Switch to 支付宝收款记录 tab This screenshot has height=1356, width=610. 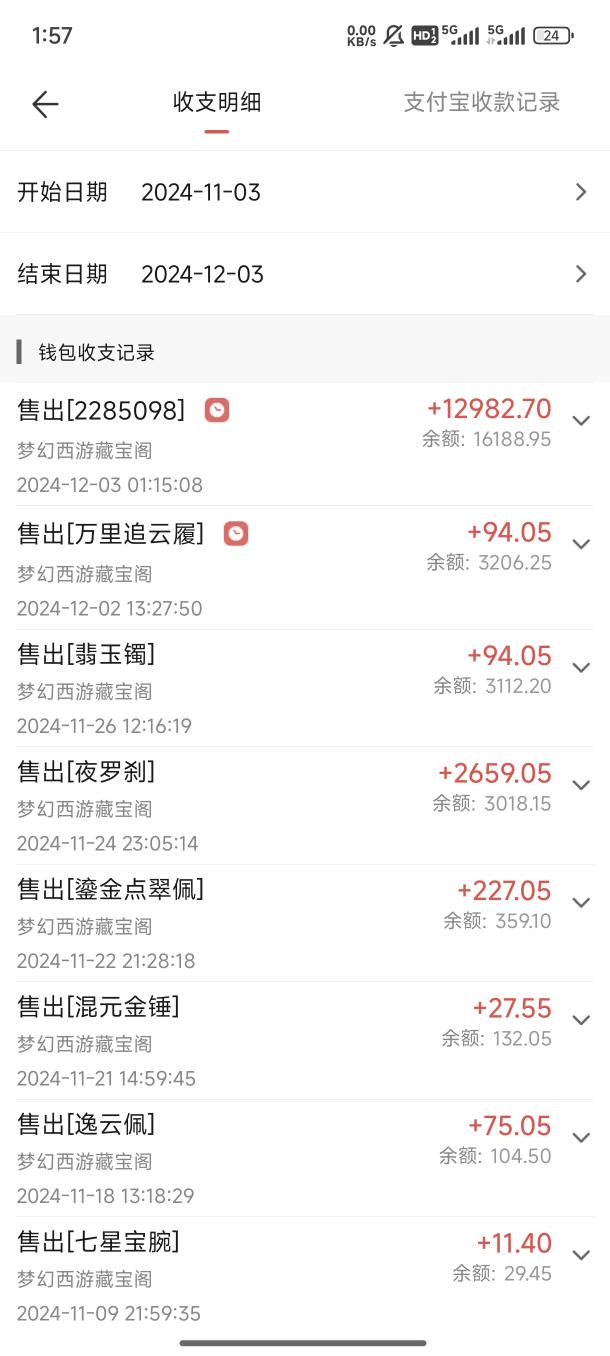tap(482, 102)
